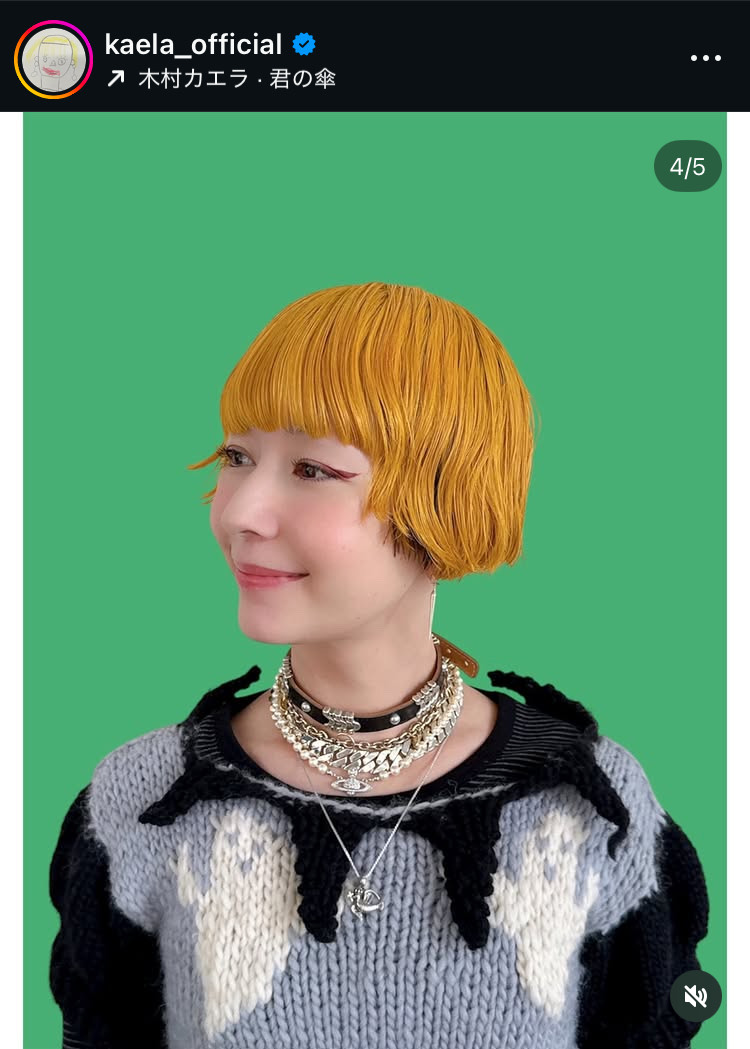Open the kaela_official profile username
The width and height of the screenshot is (750, 1049).
tap(193, 44)
